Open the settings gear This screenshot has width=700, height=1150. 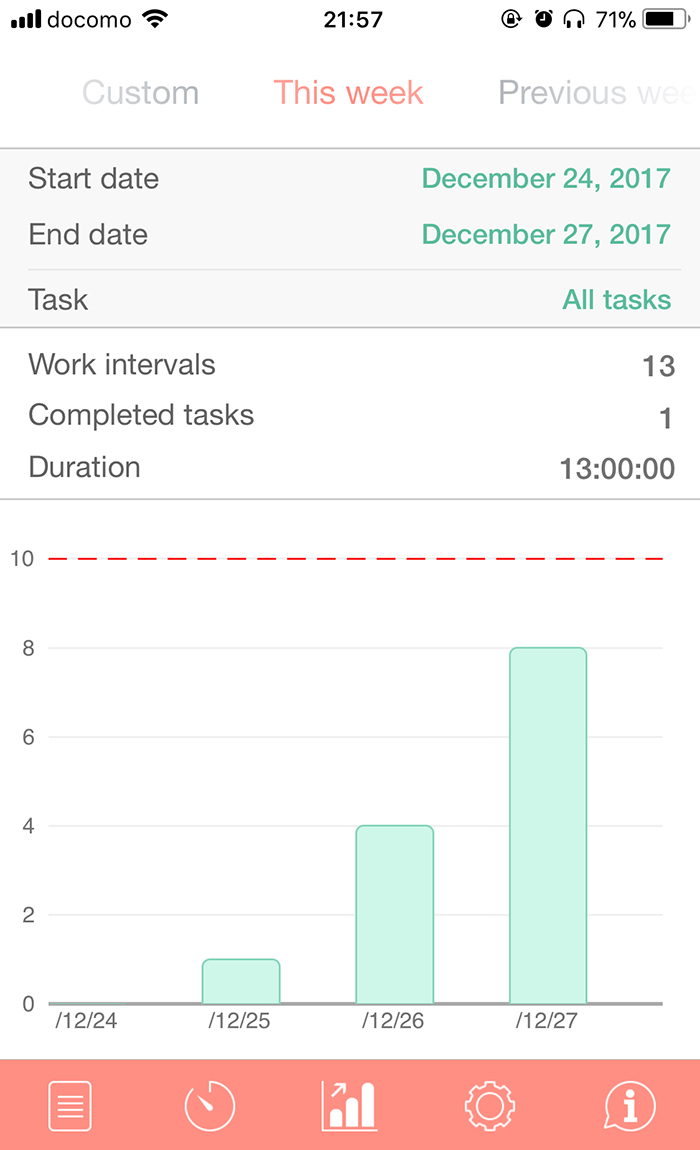click(x=490, y=1105)
